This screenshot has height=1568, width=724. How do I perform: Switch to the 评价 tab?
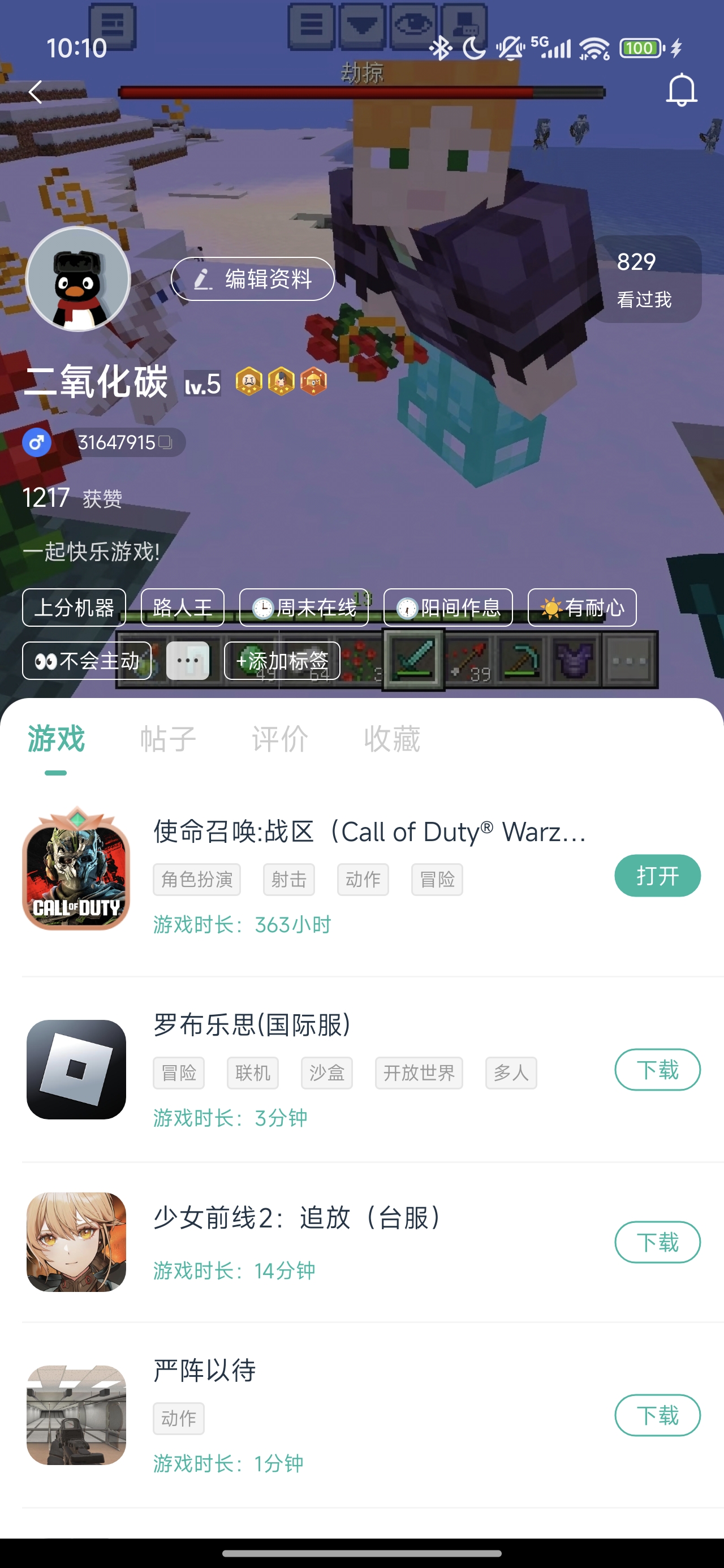click(x=280, y=739)
